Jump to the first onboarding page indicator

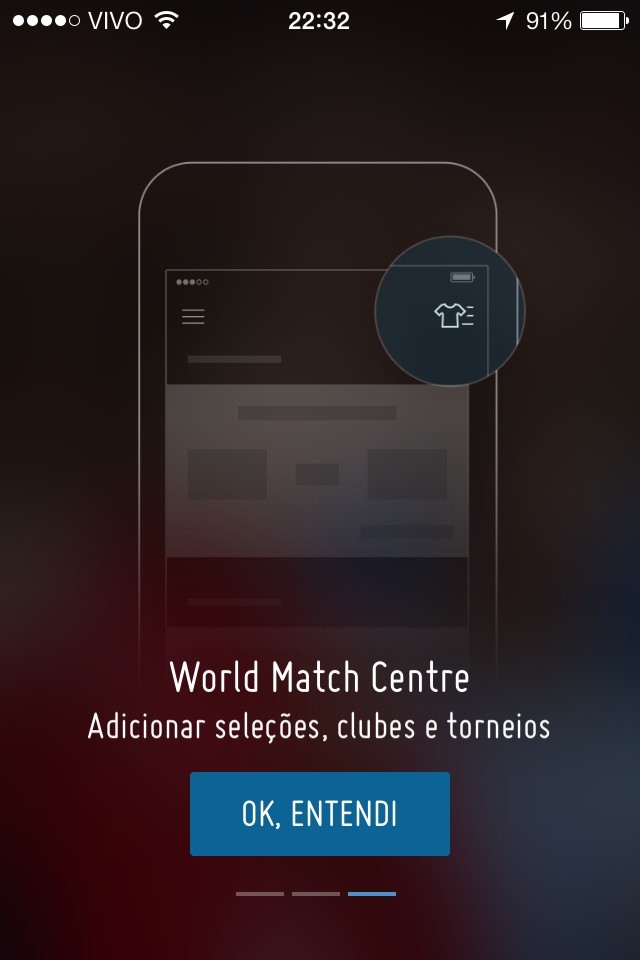[260, 893]
